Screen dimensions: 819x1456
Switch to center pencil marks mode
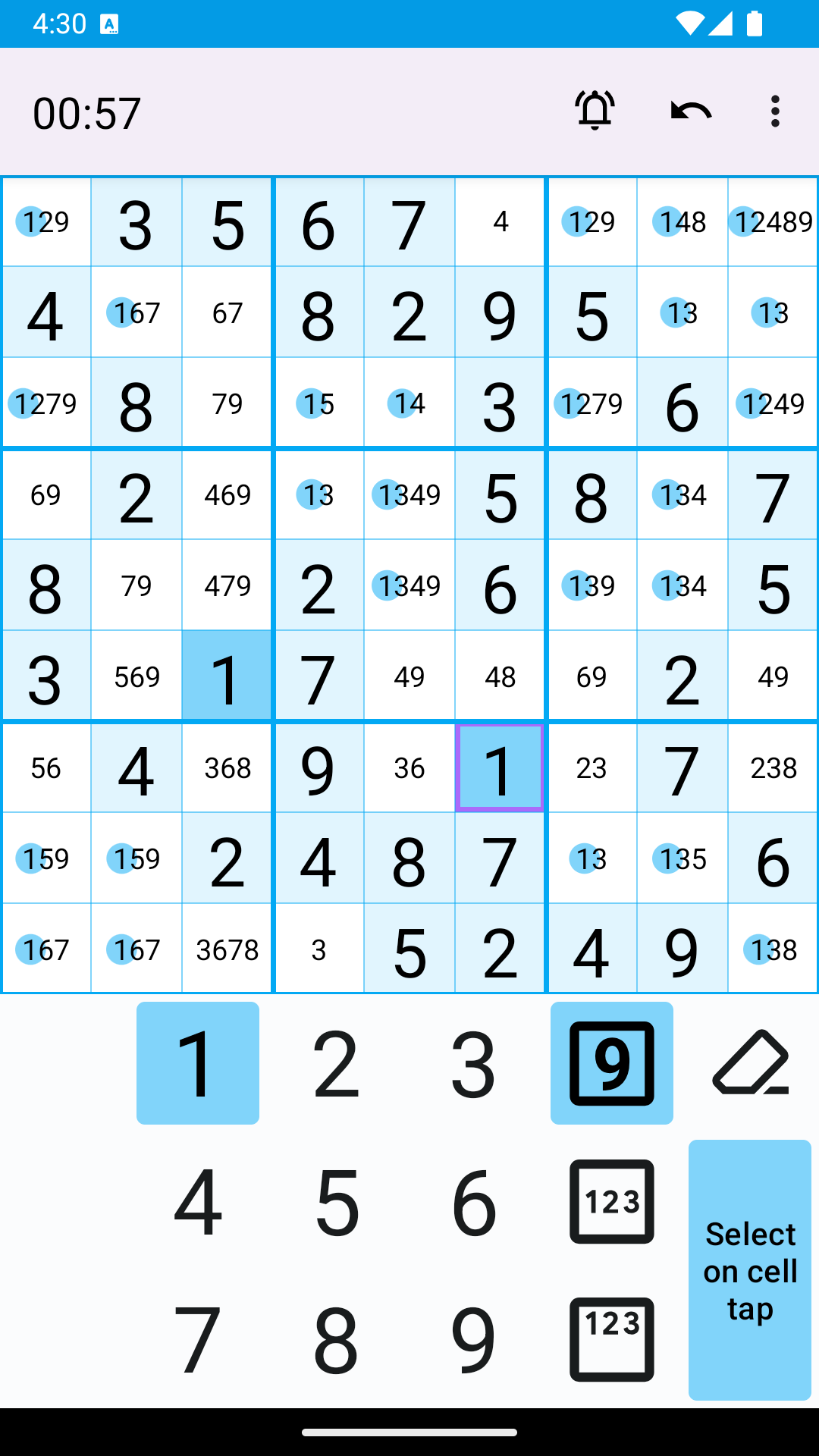pos(611,1200)
